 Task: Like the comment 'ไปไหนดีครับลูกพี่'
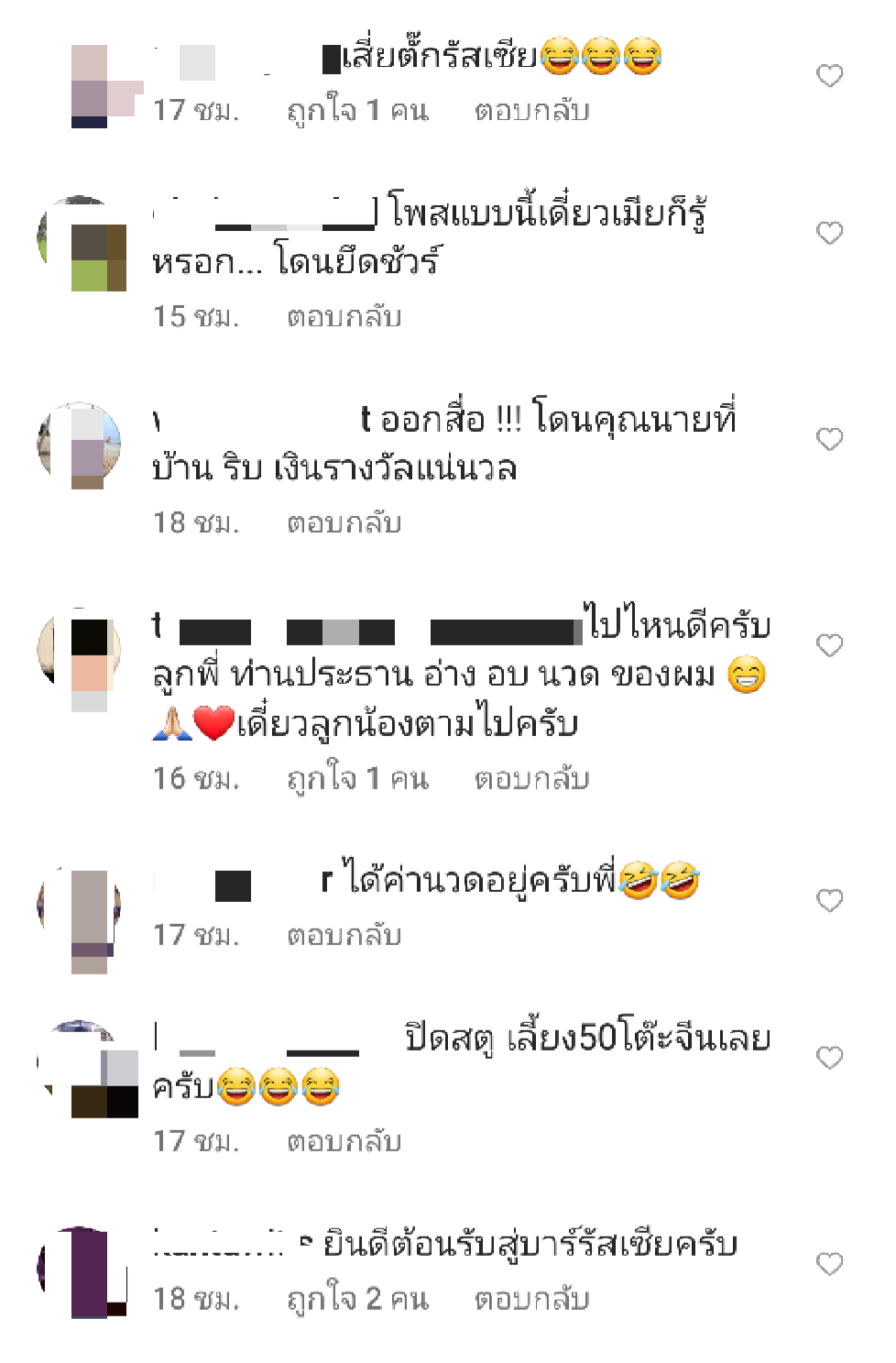click(829, 646)
